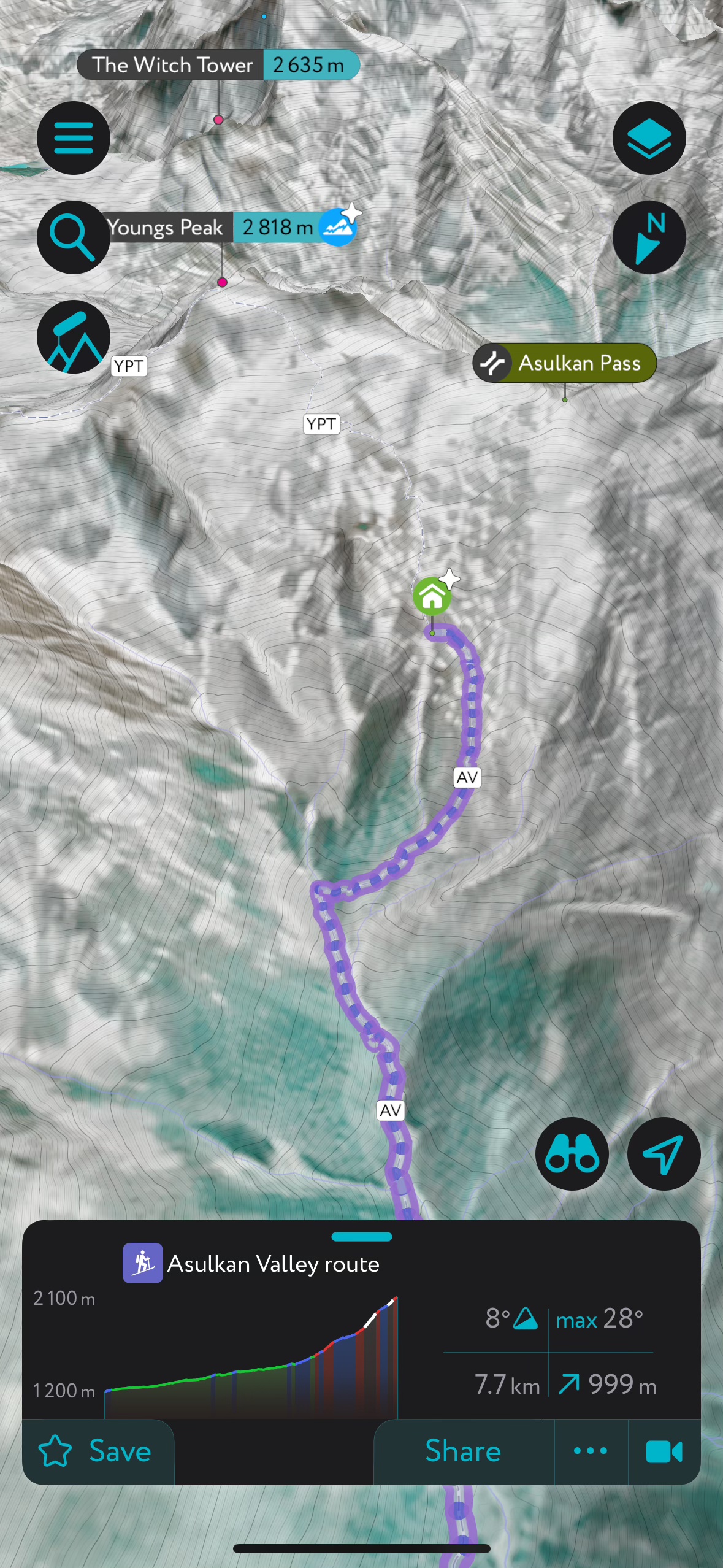Open more route options (three dots)
The width and height of the screenshot is (723, 1568).
point(591,1451)
